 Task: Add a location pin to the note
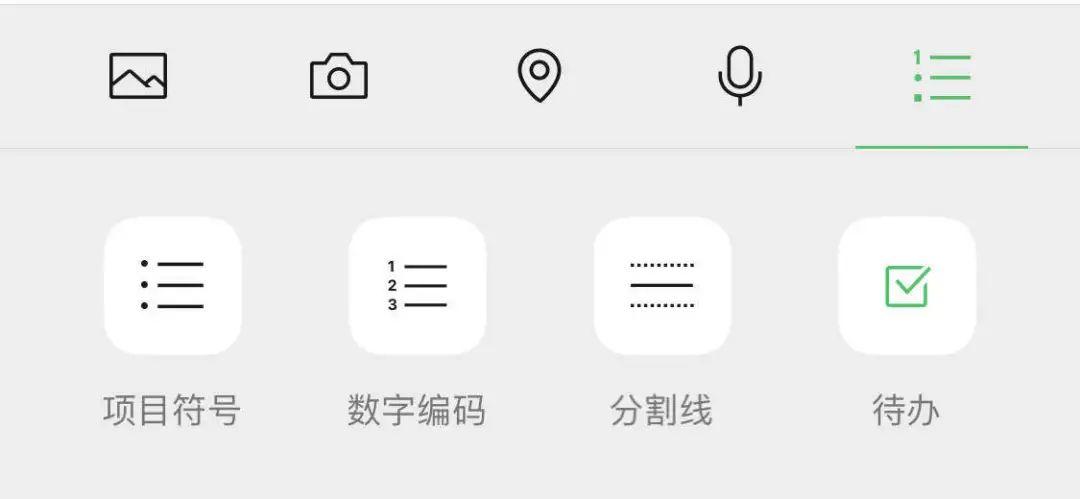[x=539, y=76]
